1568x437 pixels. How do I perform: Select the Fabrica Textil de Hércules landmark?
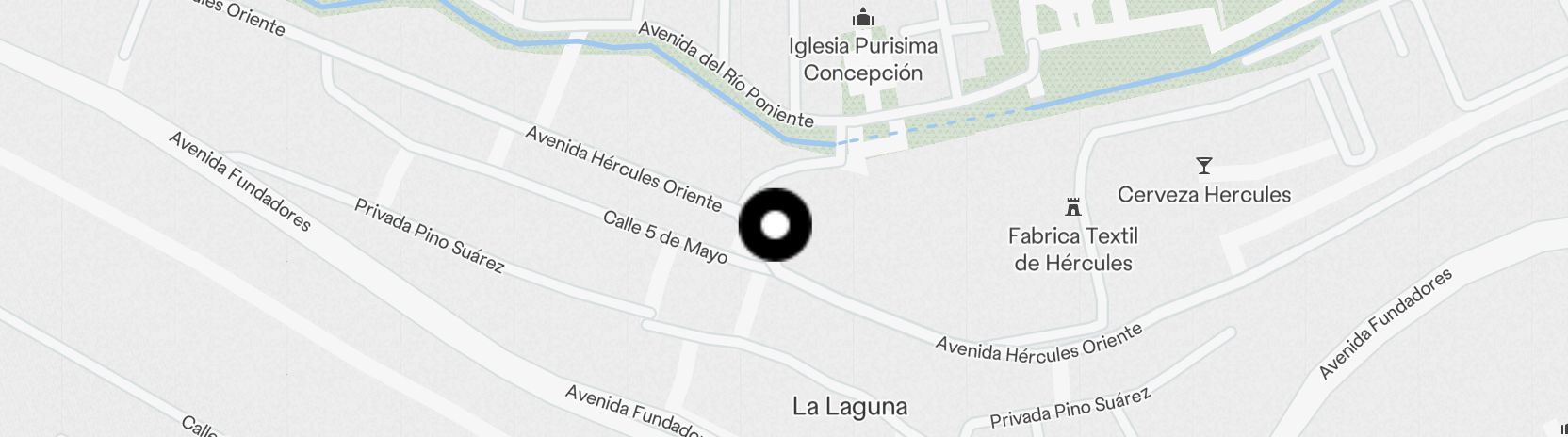click(1072, 206)
